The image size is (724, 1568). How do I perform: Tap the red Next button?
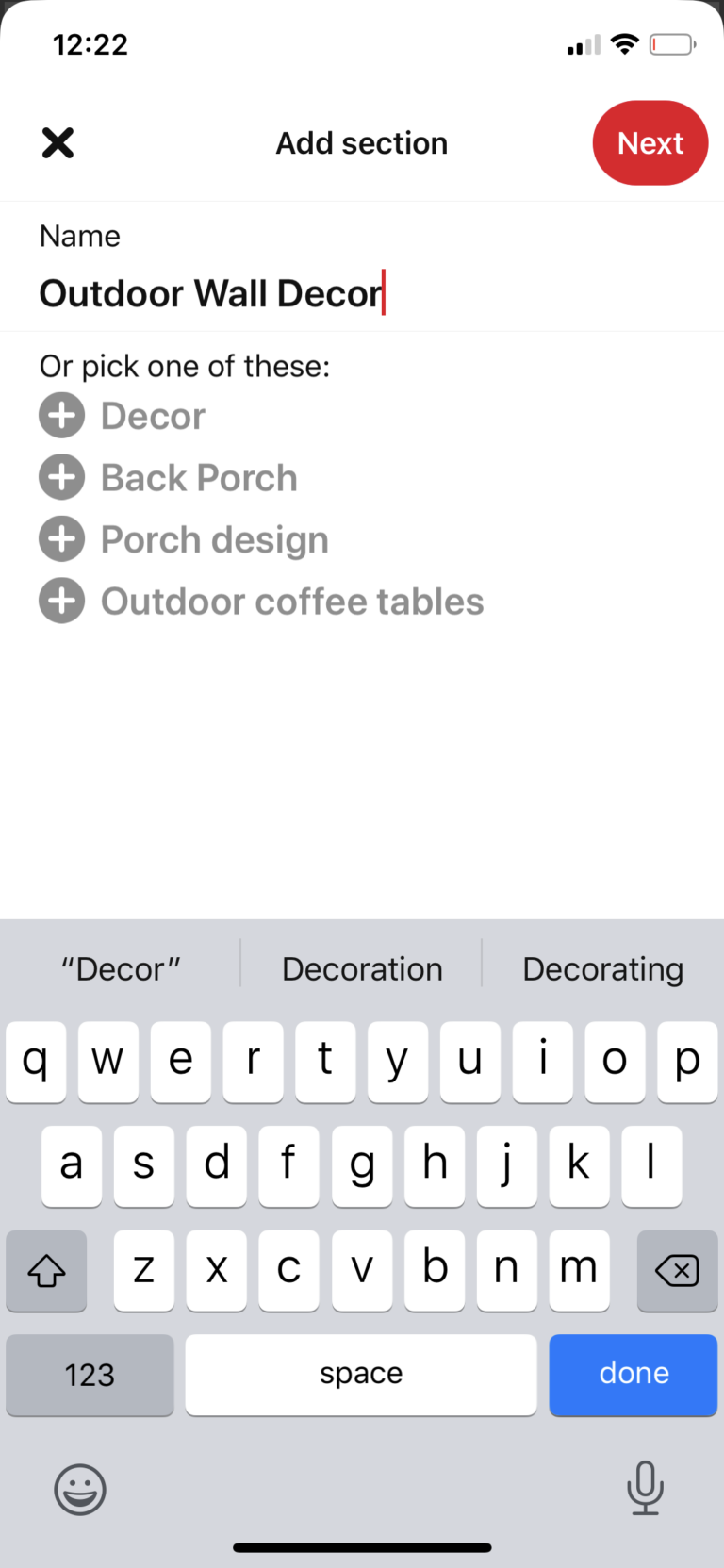pos(650,142)
